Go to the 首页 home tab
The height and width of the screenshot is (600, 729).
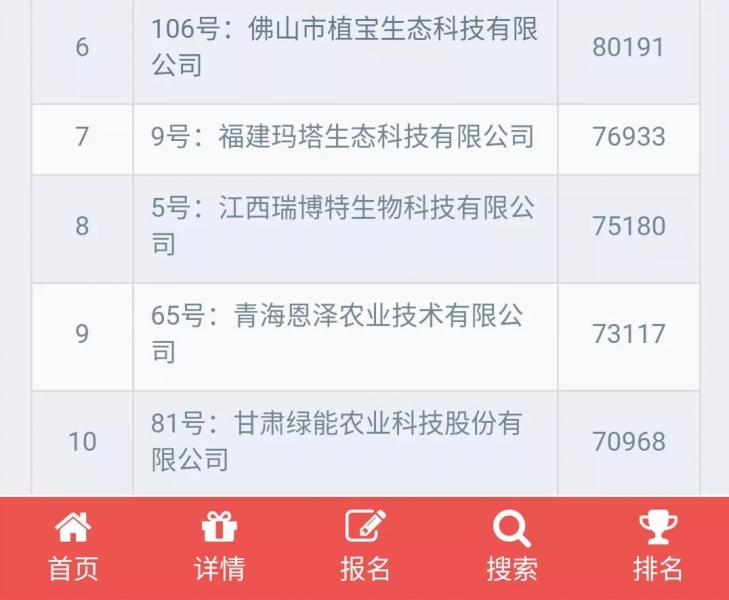coord(73,546)
